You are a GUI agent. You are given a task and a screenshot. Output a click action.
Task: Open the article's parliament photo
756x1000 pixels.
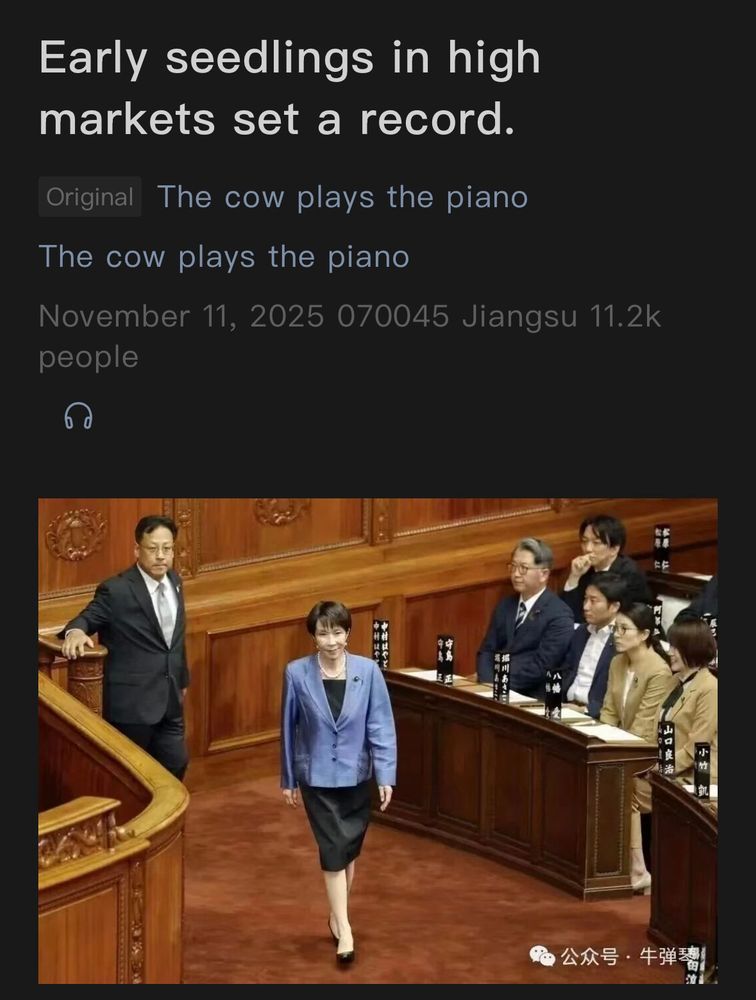pos(378,740)
